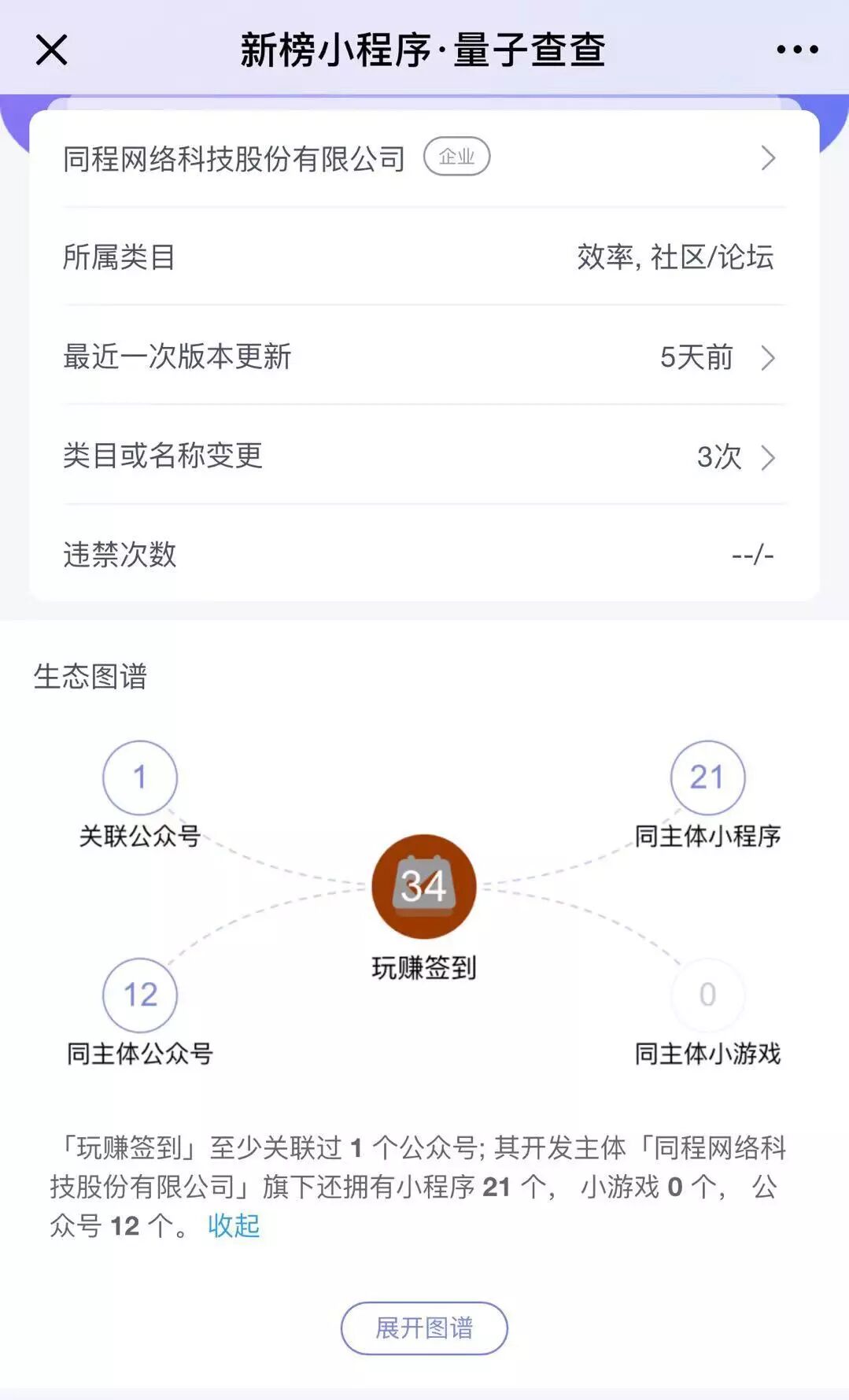
Task: Open the 关联公众号 node showing 1
Action: (x=140, y=778)
